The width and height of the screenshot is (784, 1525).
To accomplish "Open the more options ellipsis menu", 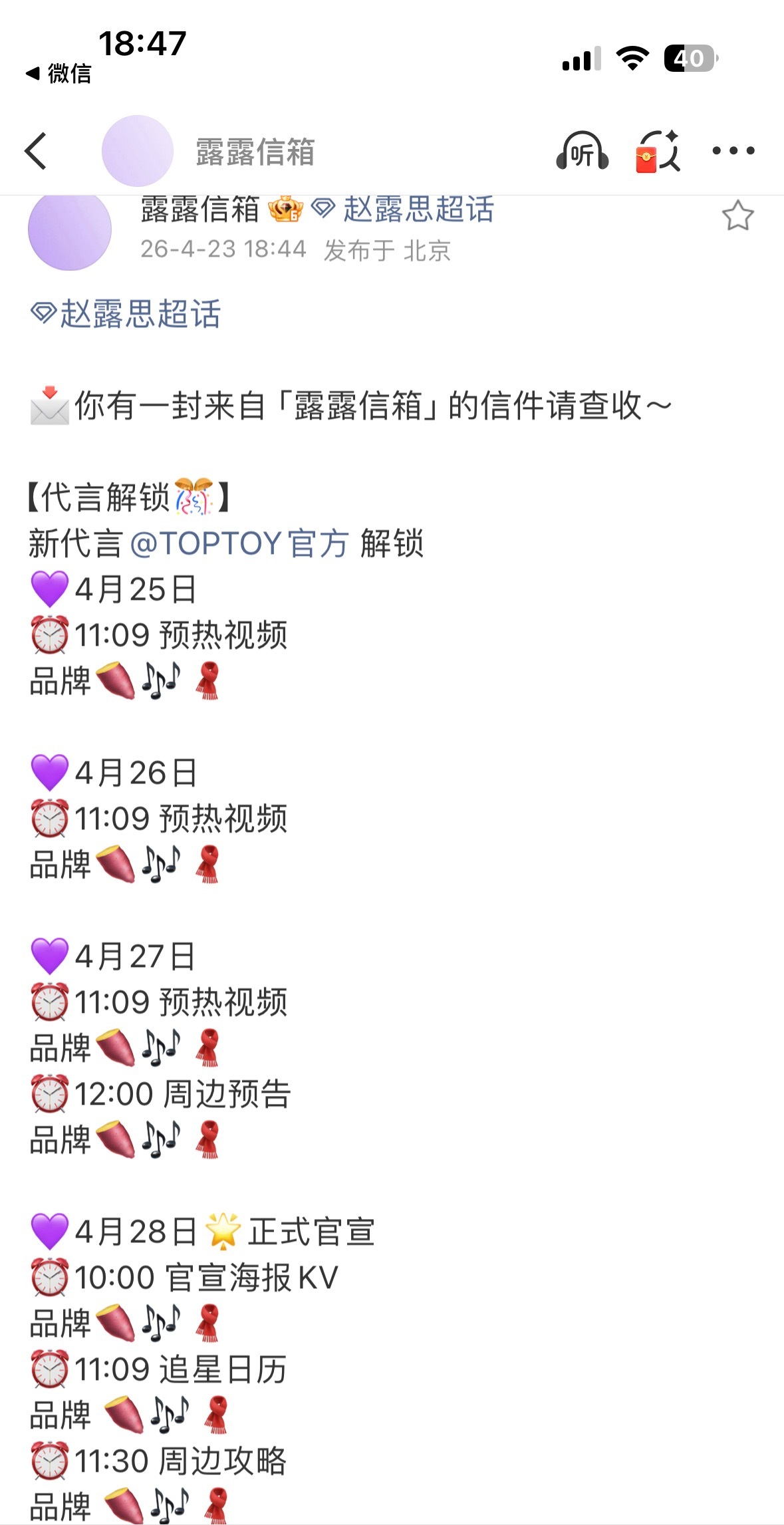I will 733,152.
